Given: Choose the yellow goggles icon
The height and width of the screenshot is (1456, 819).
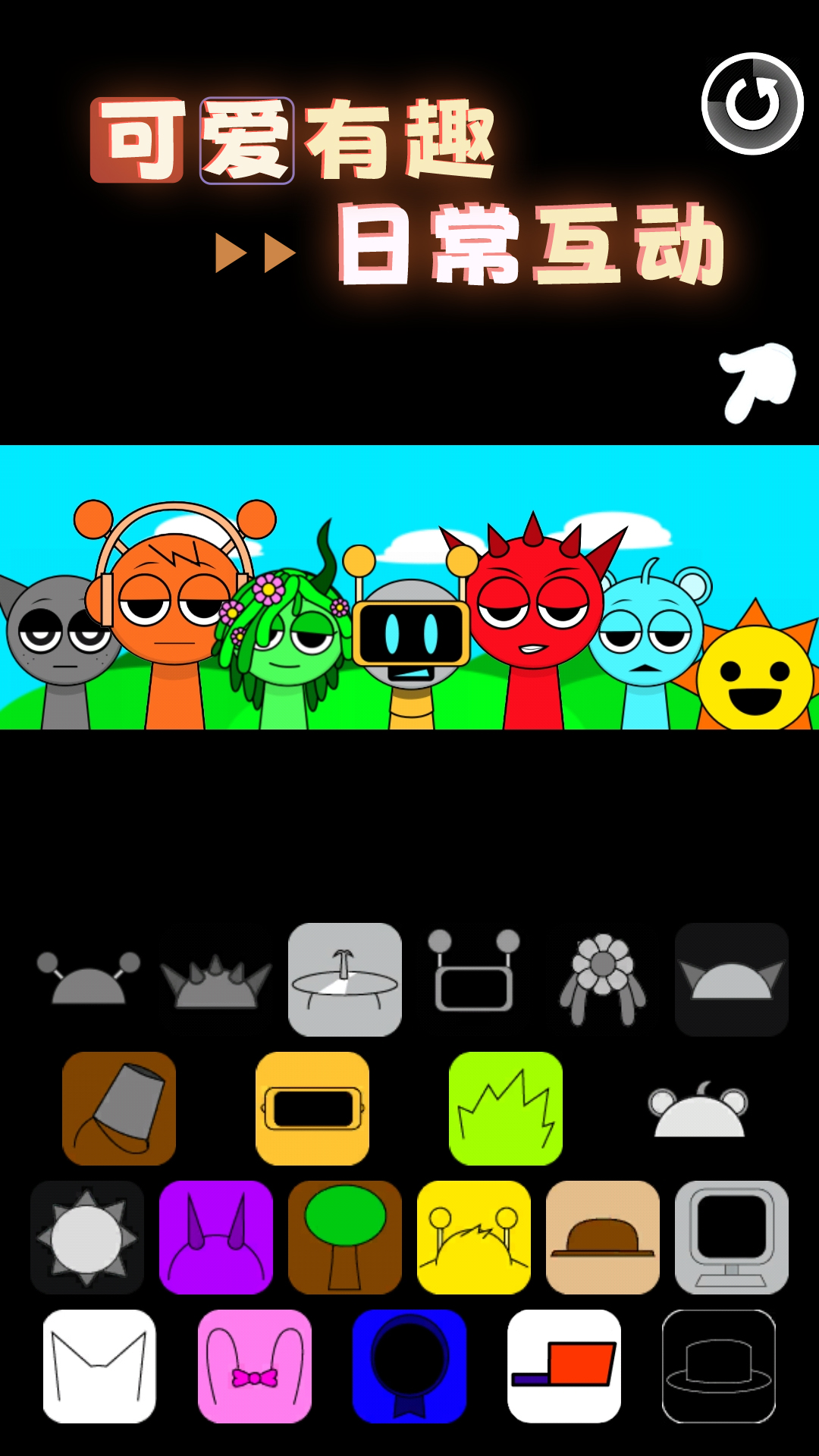Looking at the screenshot, I should pos(312,1108).
